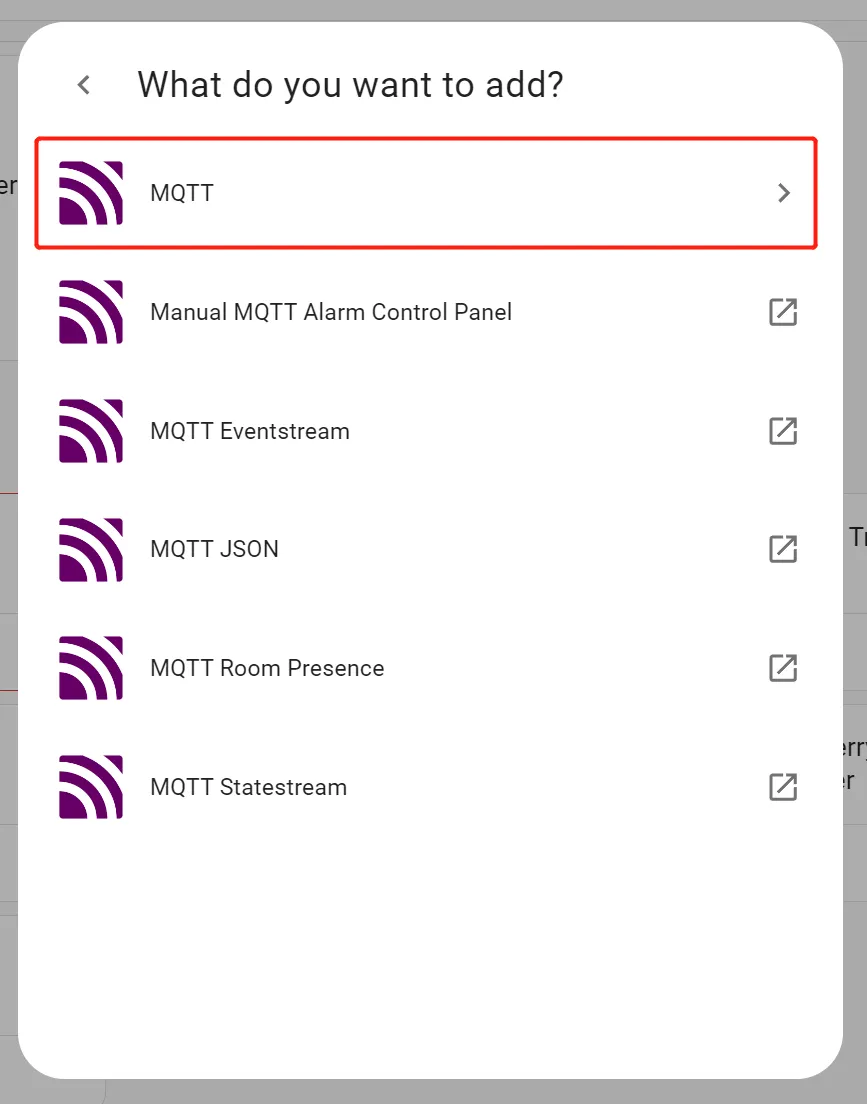Go back from the add dialog
Image resolution: width=867 pixels, height=1104 pixels.
click(x=85, y=85)
